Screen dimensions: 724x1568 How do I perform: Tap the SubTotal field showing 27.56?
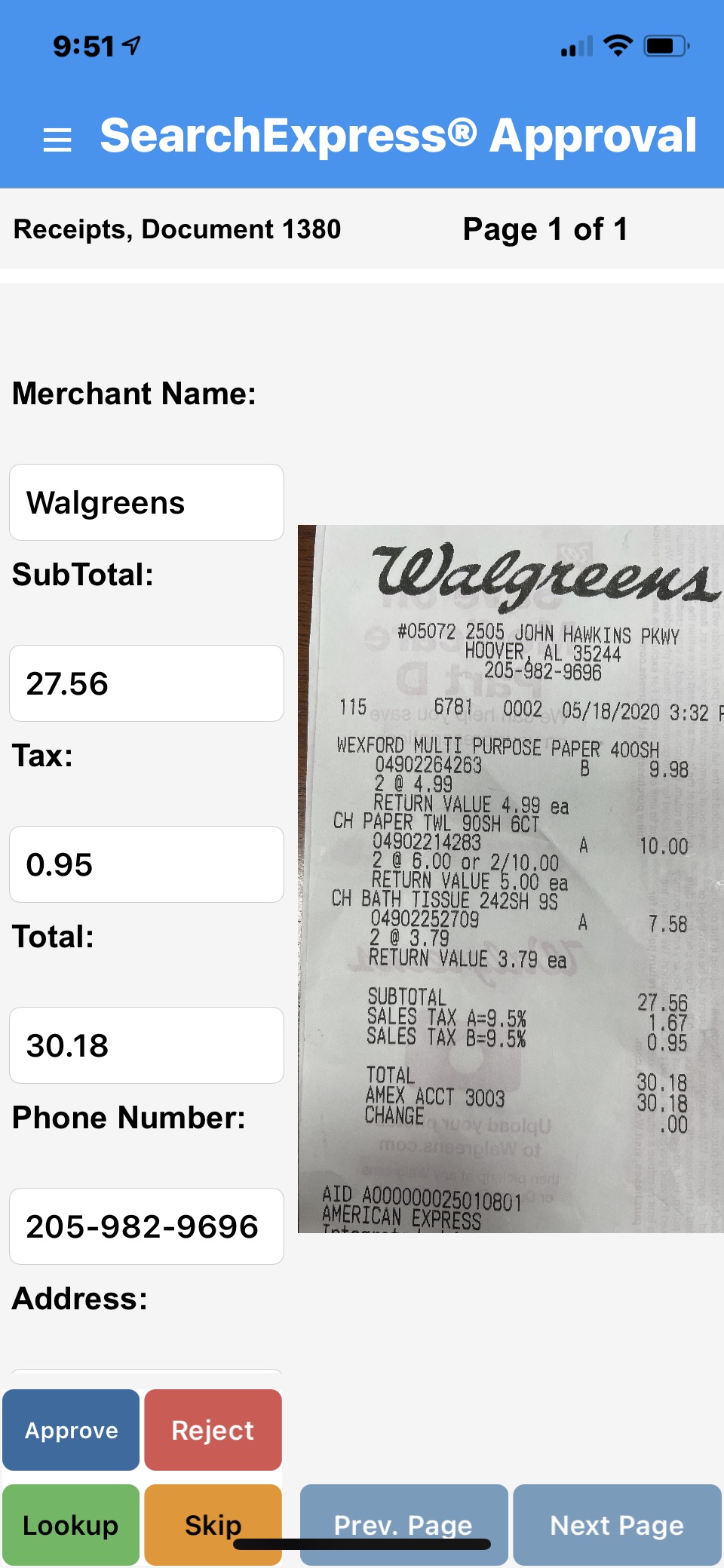pos(146,683)
